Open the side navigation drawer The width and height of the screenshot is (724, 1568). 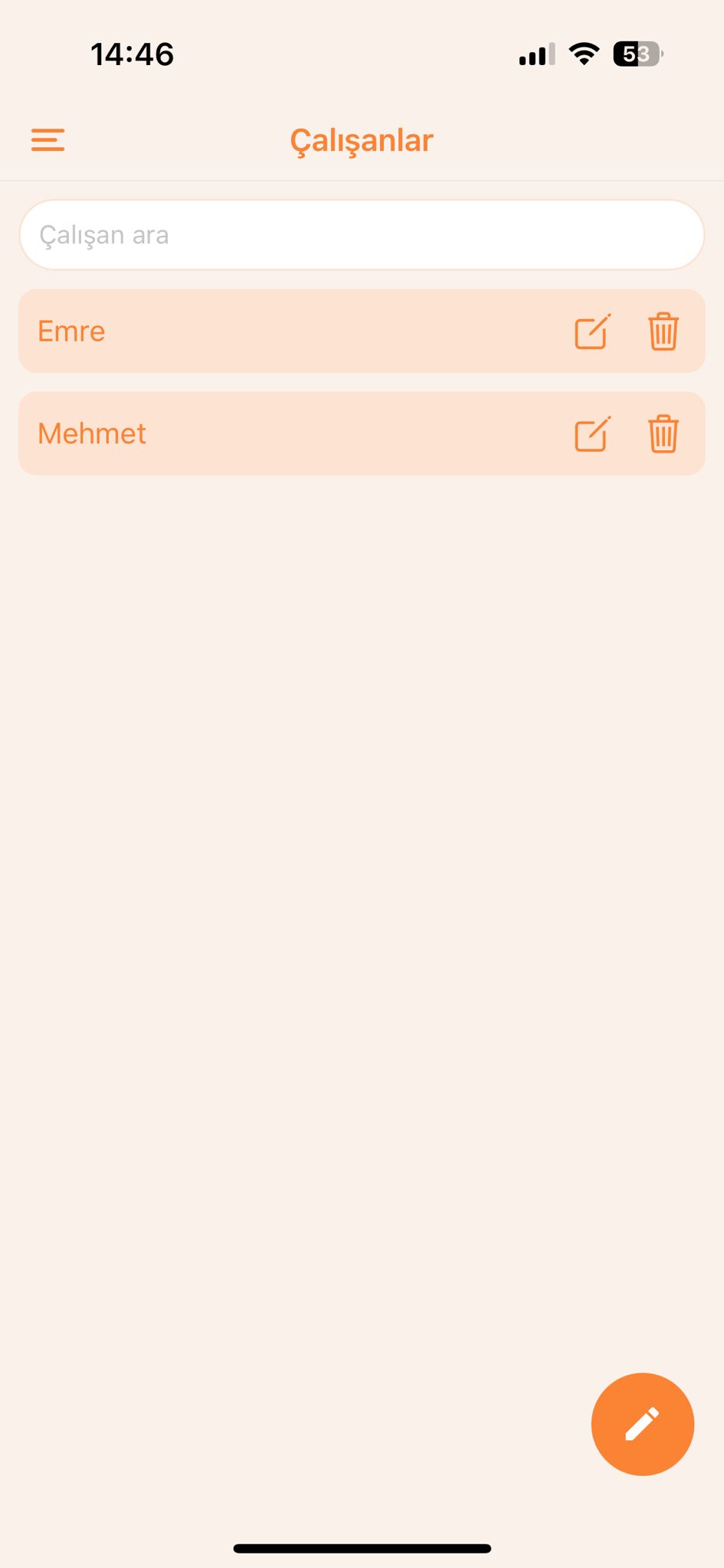pos(47,140)
